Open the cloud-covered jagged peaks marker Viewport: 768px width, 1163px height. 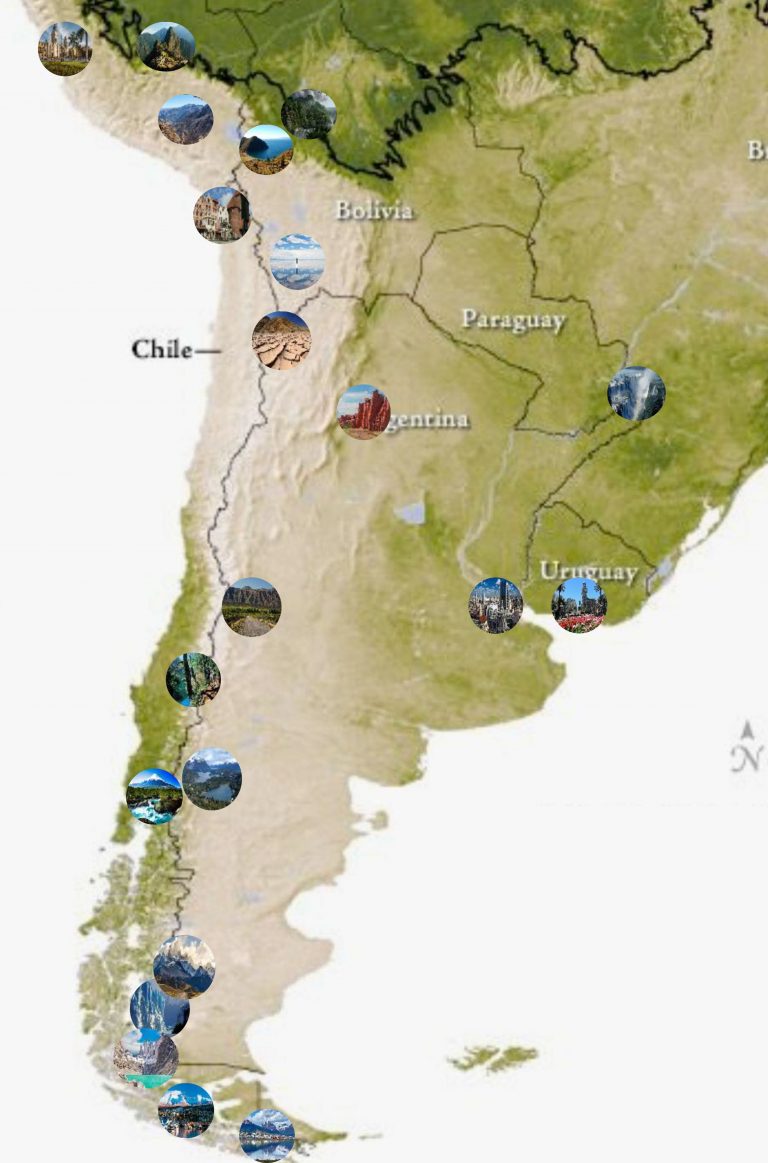[x=184, y=966]
